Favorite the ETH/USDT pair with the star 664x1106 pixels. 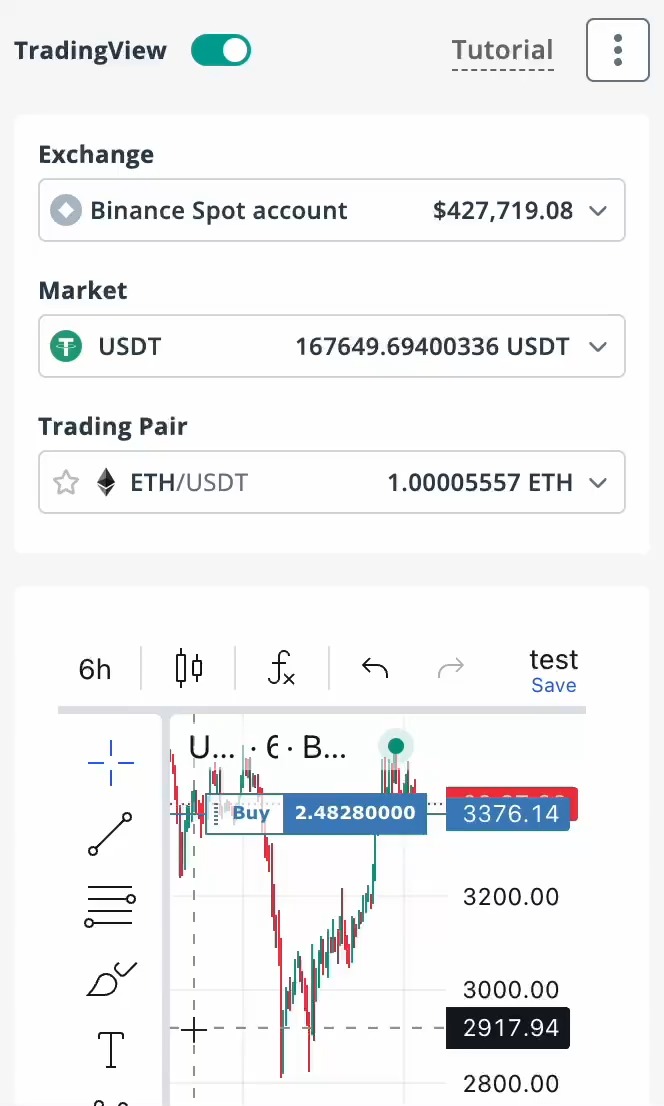point(66,483)
